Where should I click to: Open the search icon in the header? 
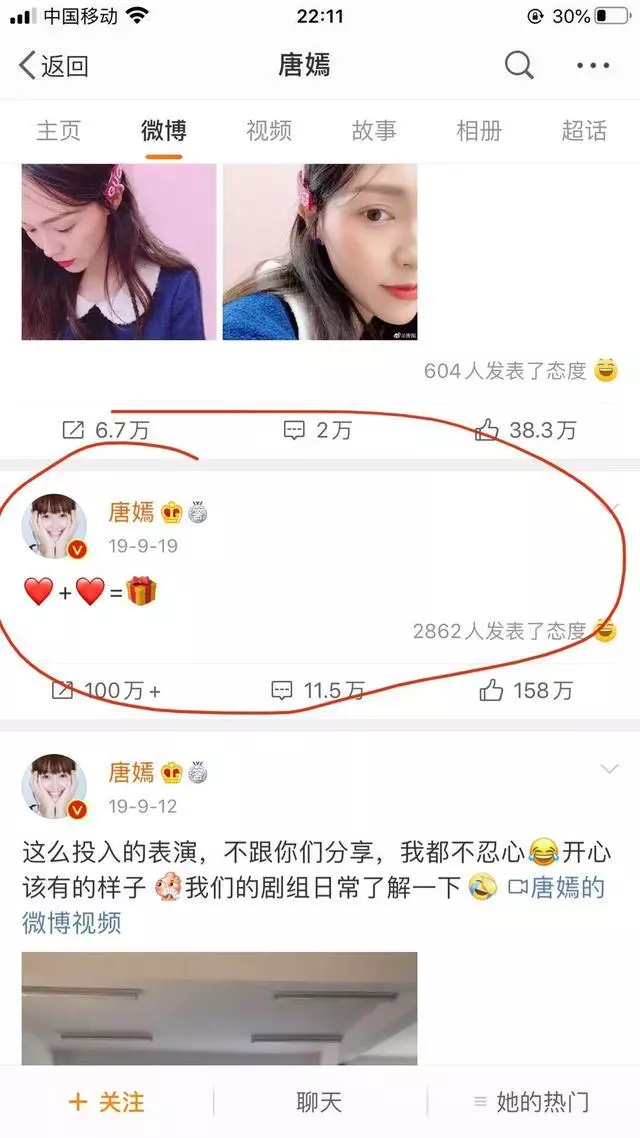click(x=518, y=66)
